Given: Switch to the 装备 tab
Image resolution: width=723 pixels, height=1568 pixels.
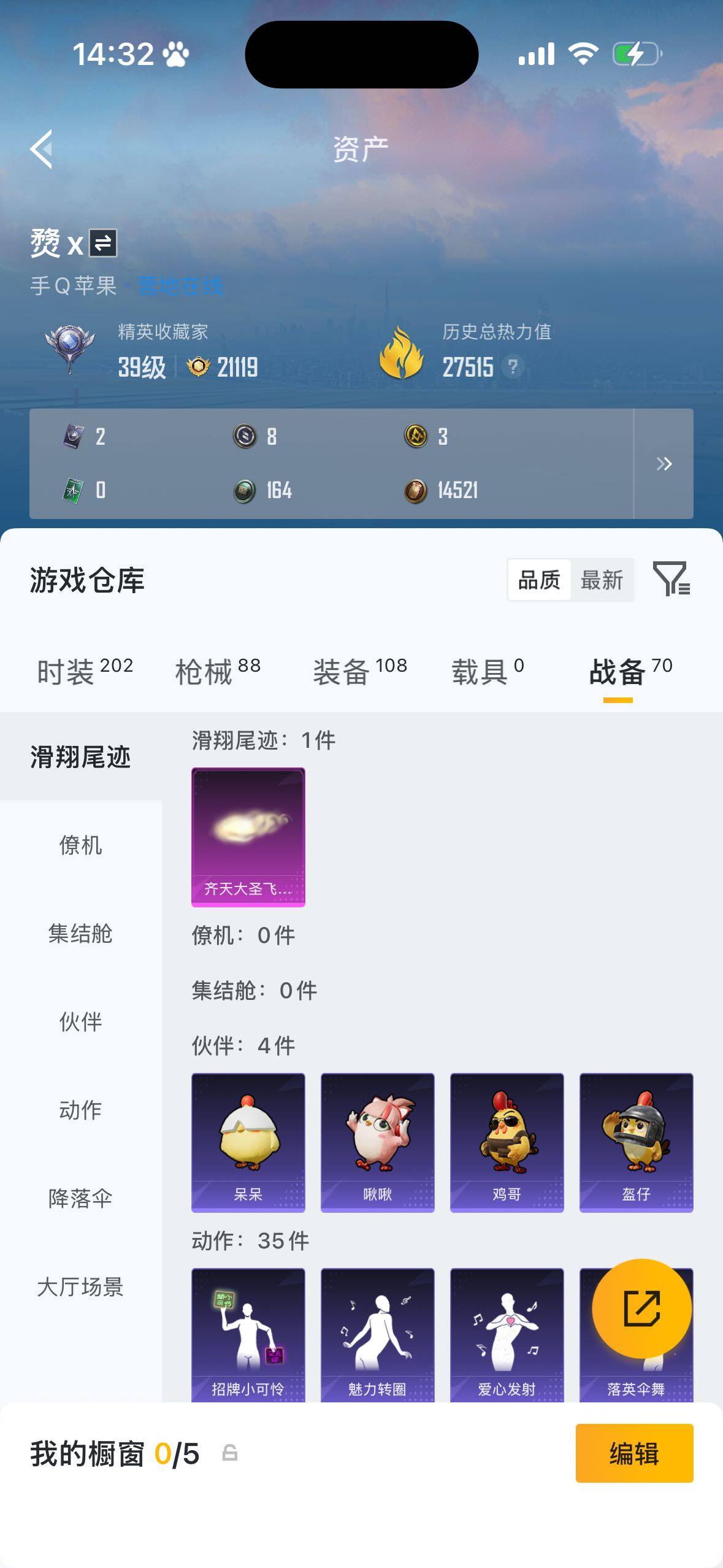Looking at the screenshot, I should tap(360, 671).
